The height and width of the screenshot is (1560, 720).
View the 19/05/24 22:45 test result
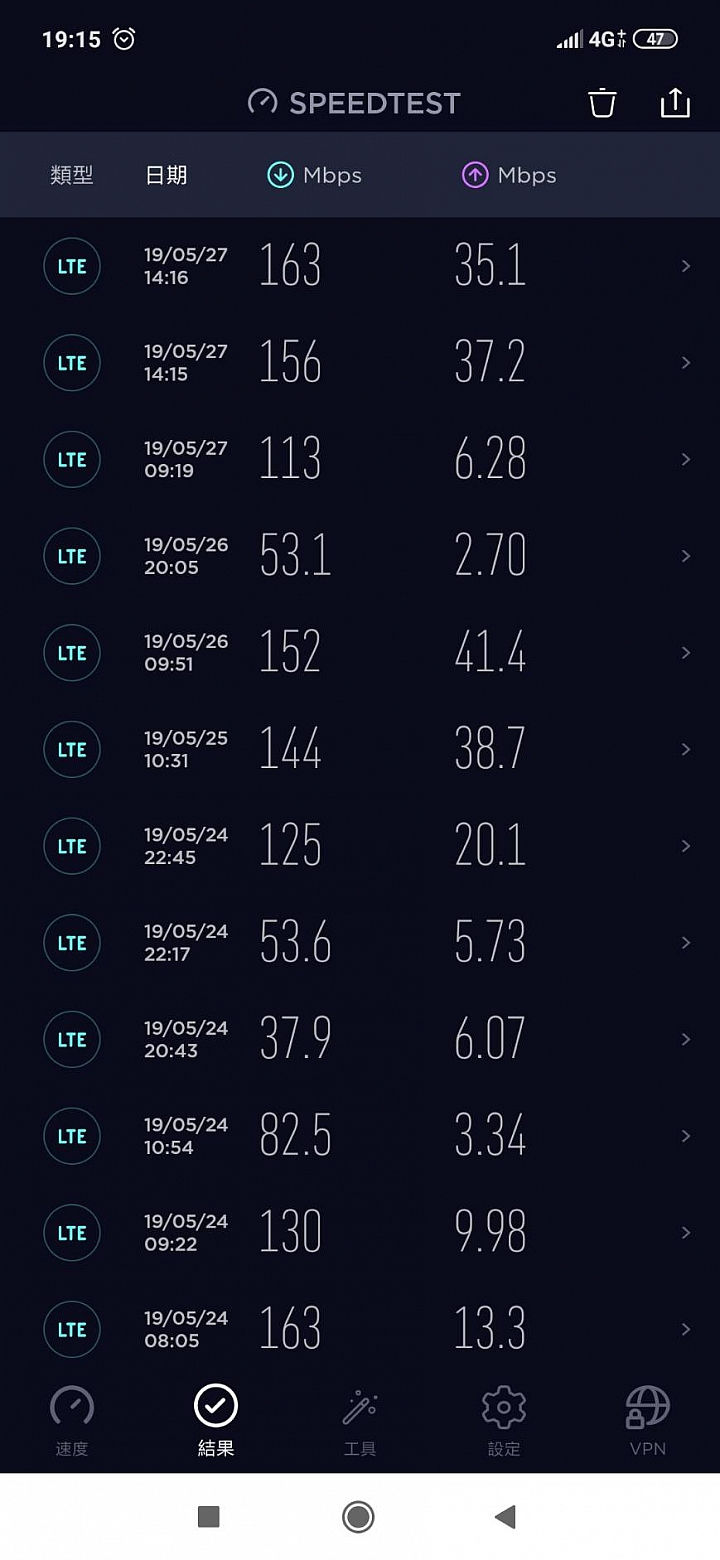pos(360,846)
